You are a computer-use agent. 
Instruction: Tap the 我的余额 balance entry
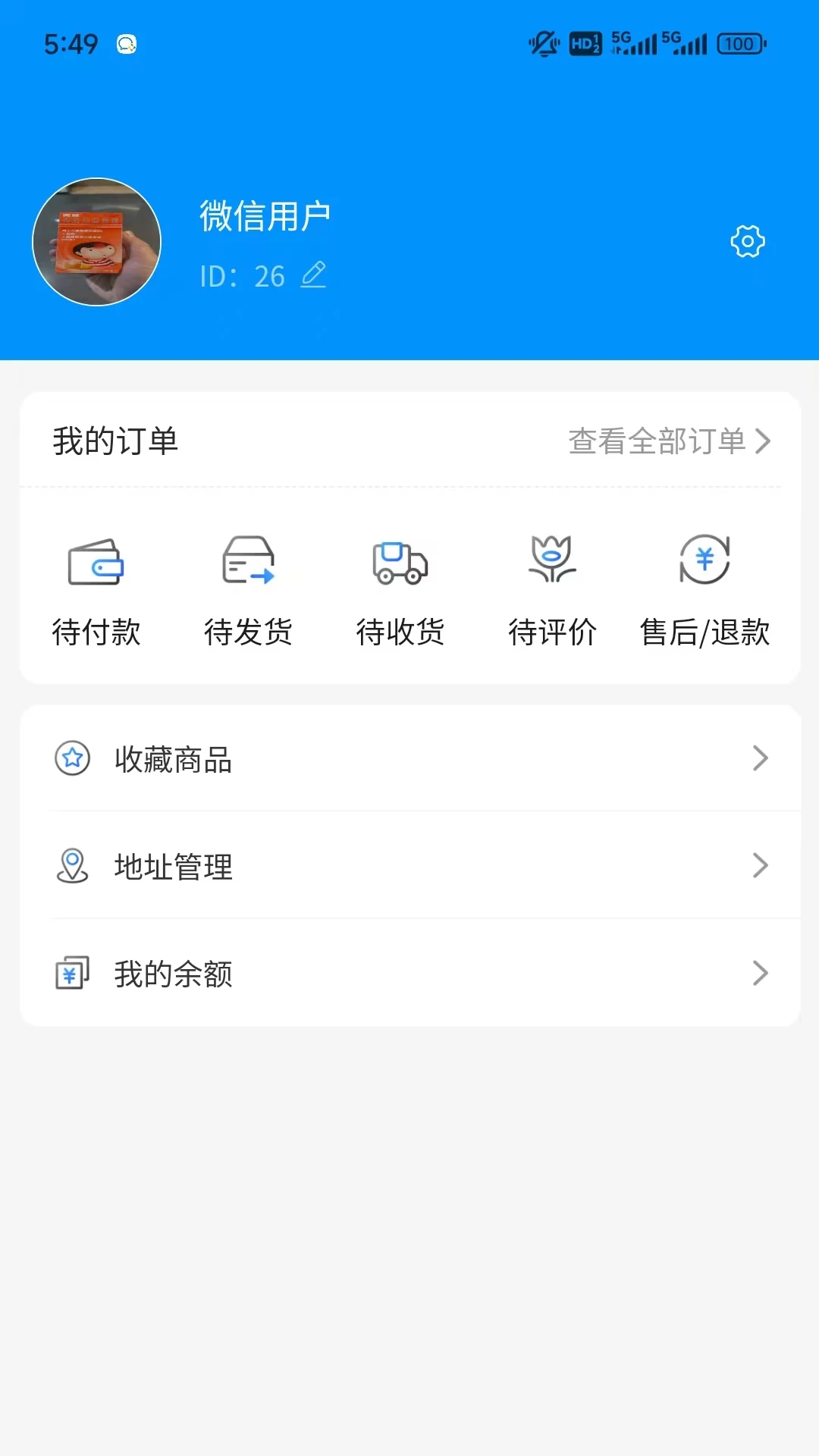174,973
